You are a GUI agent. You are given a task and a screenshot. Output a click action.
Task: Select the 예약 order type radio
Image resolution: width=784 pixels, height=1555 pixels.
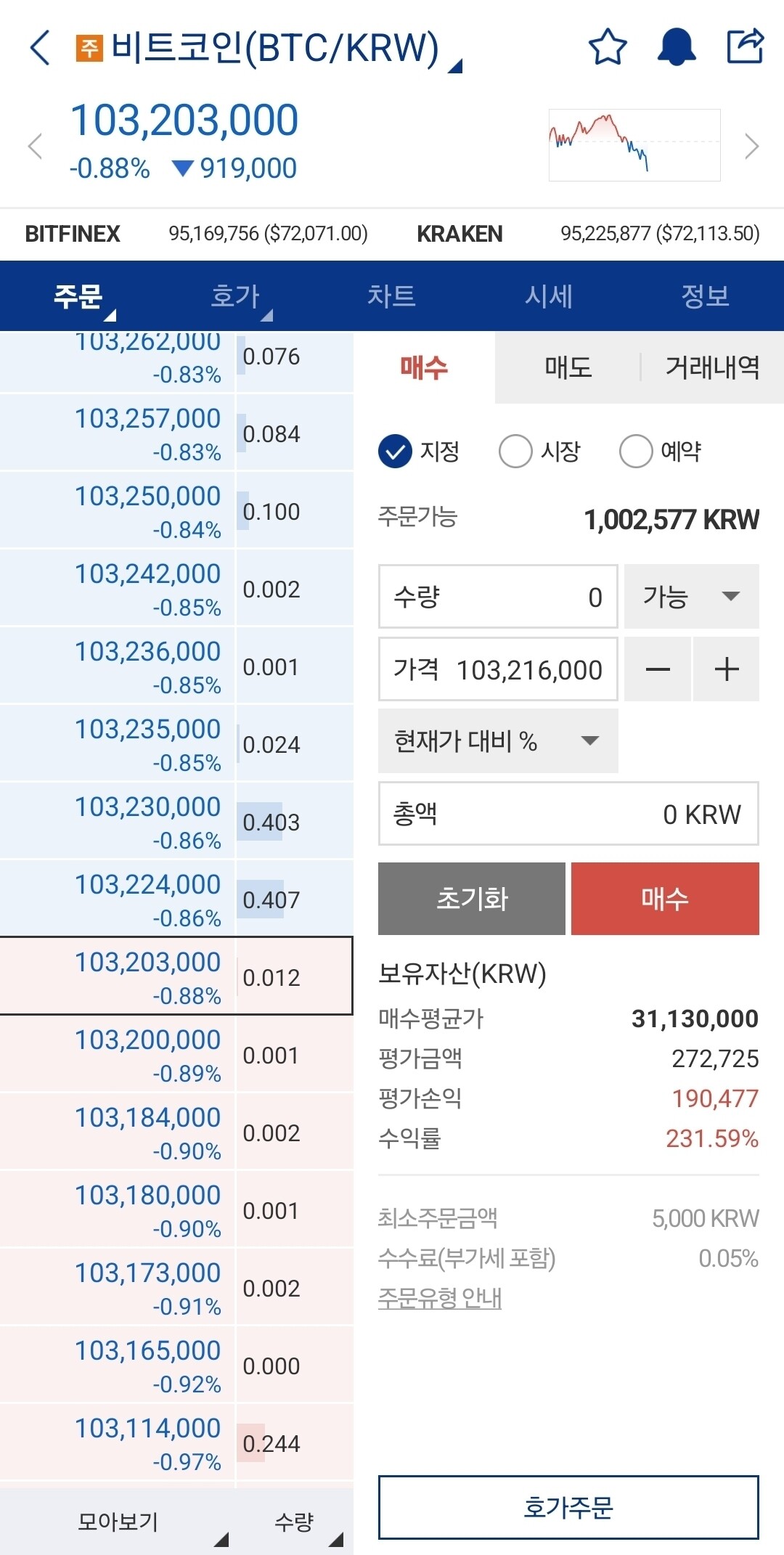(636, 451)
